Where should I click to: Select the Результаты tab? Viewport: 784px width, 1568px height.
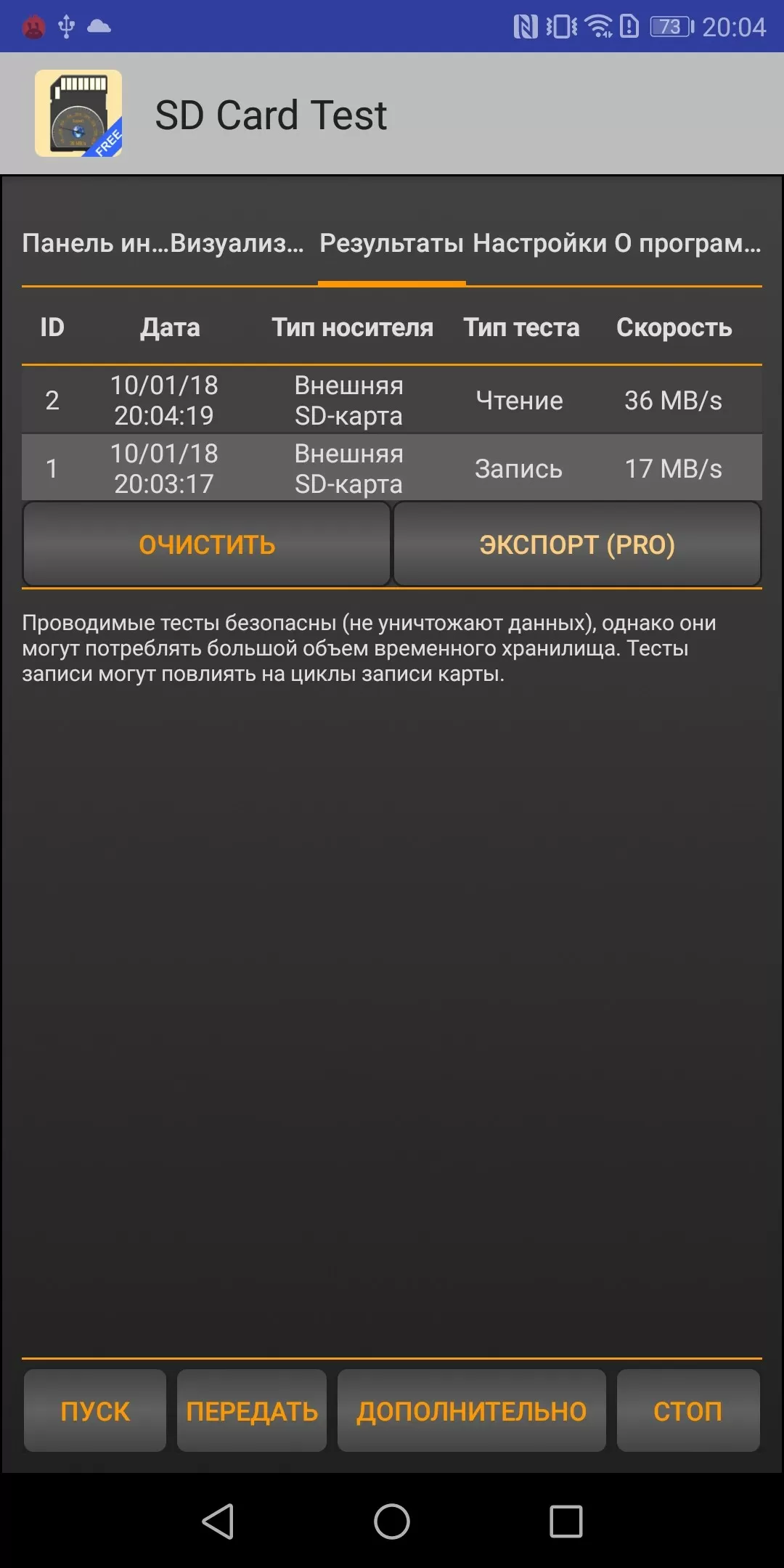coord(392,243)
